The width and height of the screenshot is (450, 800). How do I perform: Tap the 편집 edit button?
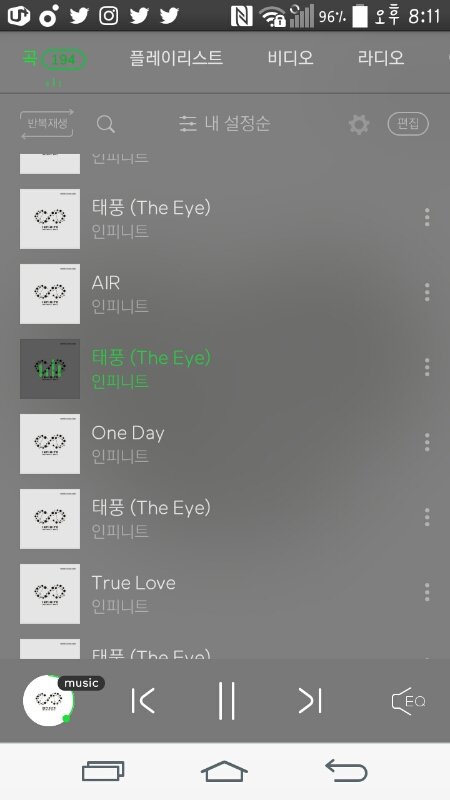pyautogui.click(x=408, y=124)
